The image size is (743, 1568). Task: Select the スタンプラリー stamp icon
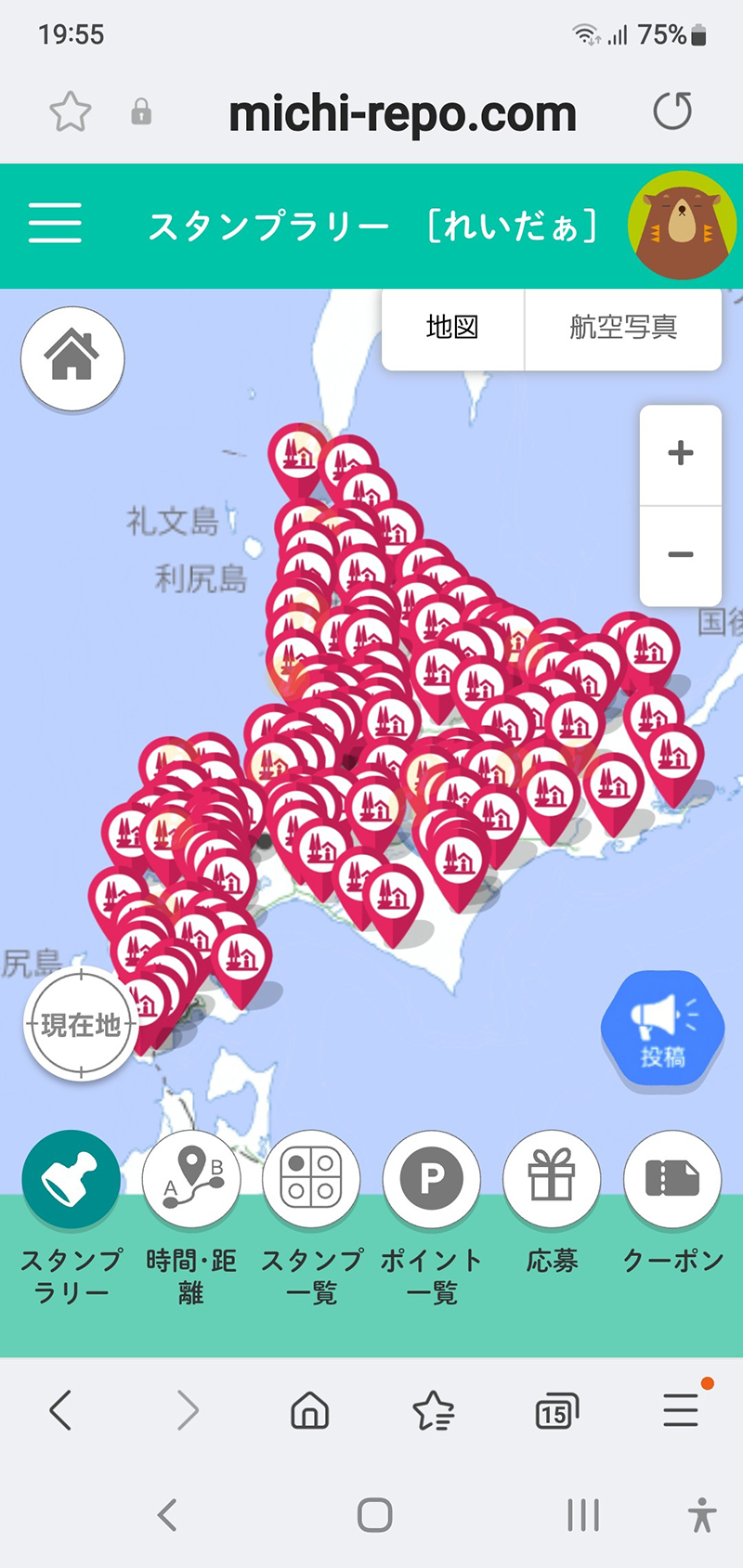point(71,1178)
